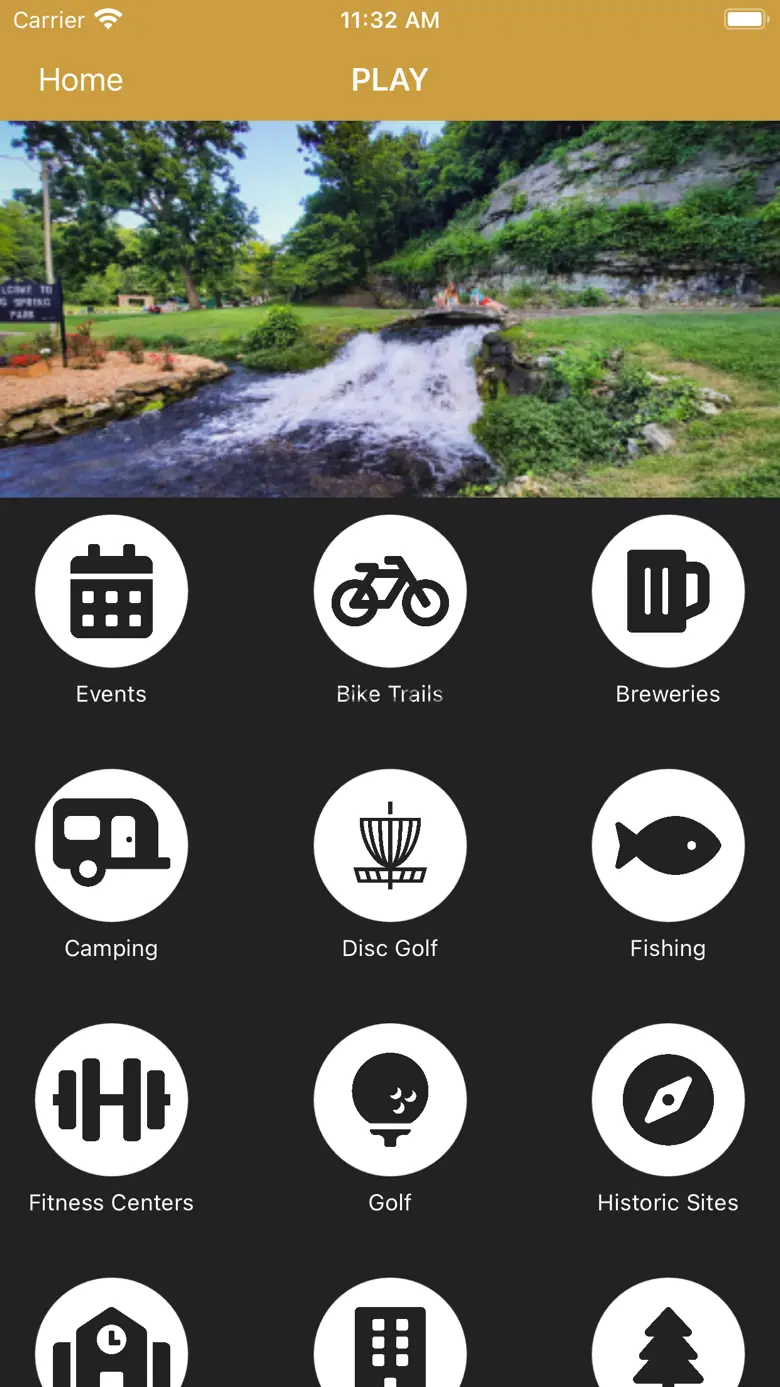Tap the Golf category
The width and height of the screenshot is (780, 1387).
(x=390, y=1099)
